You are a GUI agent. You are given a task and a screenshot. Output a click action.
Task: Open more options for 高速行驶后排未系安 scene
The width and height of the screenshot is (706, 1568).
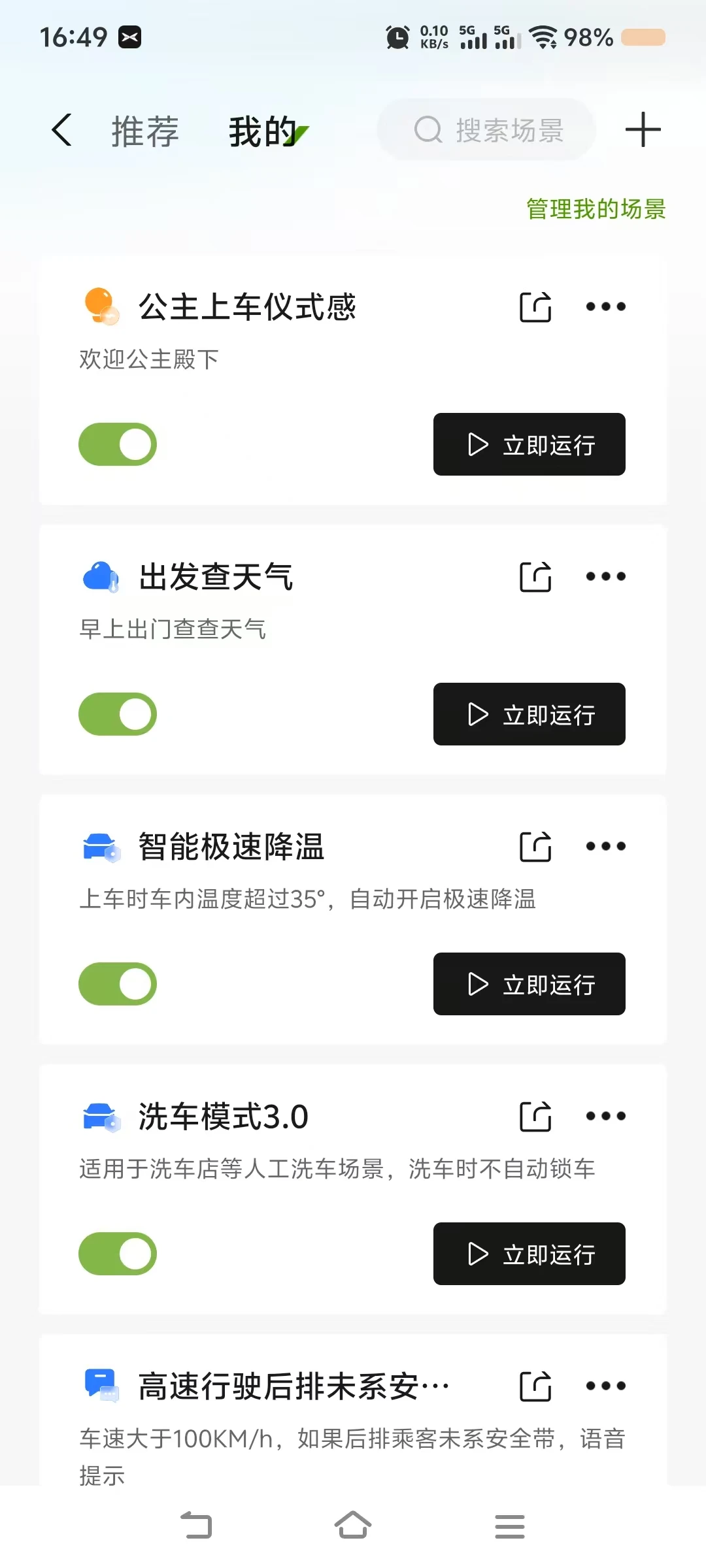tap(605, 1386)
